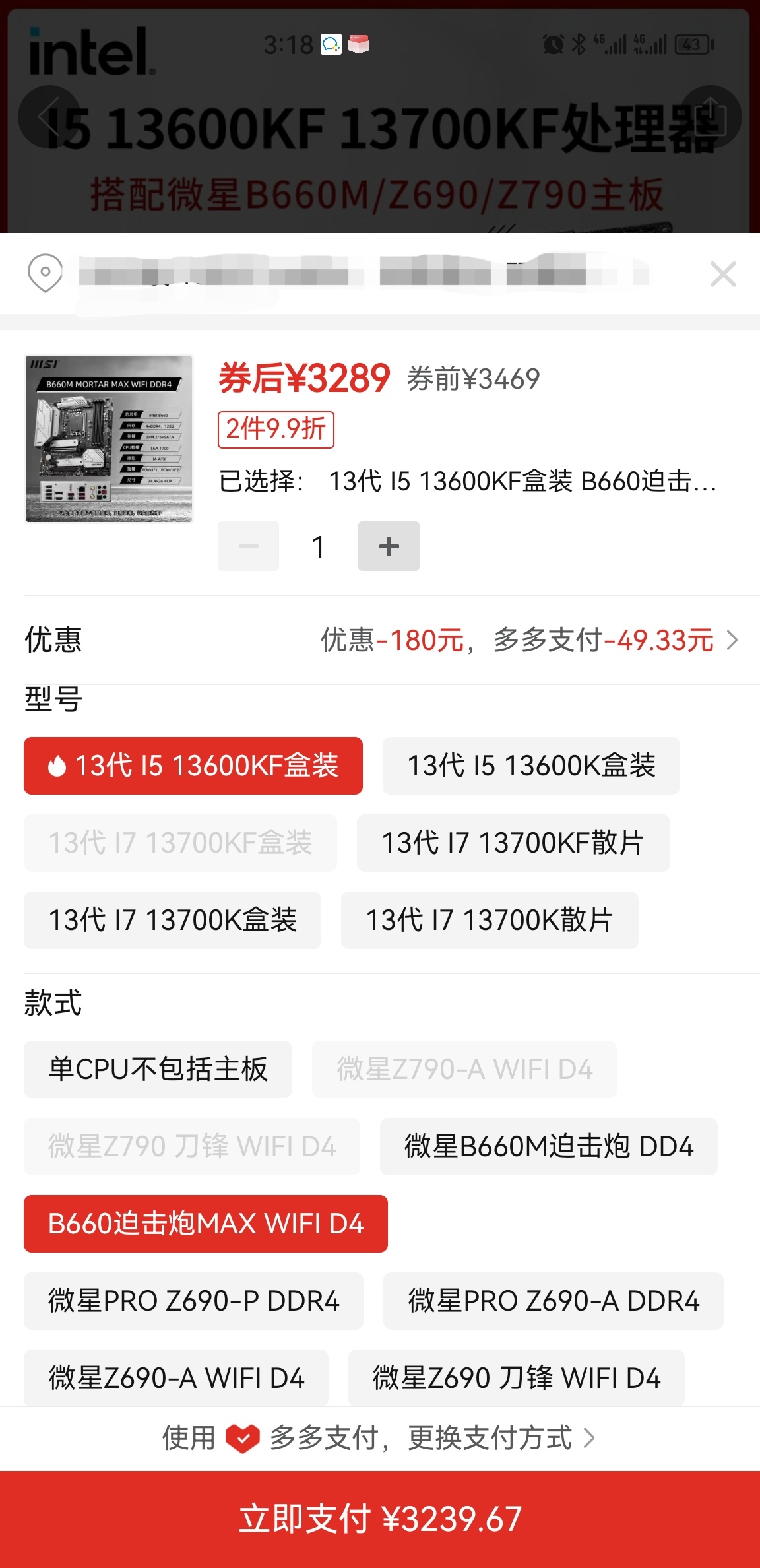Image resolution: width=760 pixels, height=1568 pixels.
Task: Tap the chat messenger icon in the status bar
Action: click(330, 44)
